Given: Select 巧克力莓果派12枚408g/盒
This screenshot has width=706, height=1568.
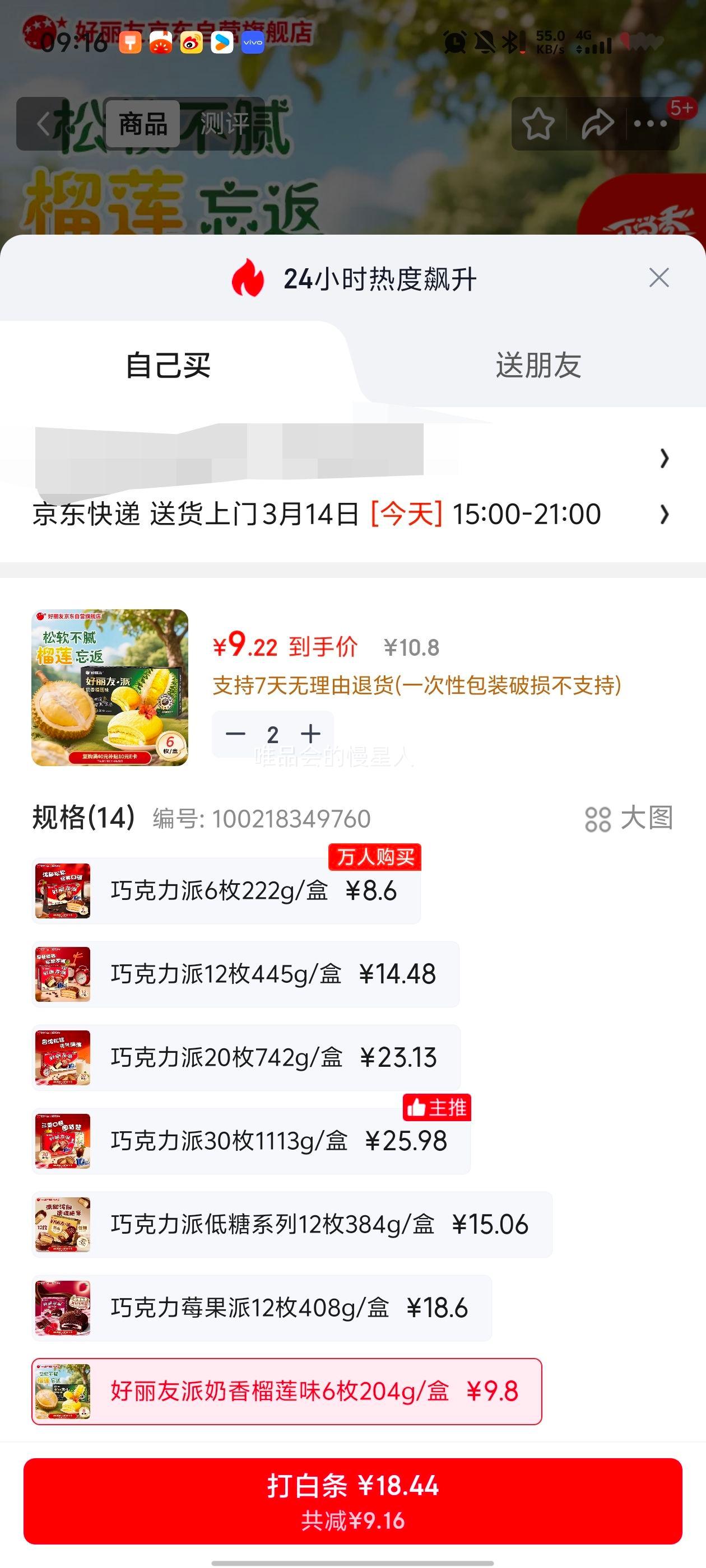Looking at the screenshot, I should tap(261, 1308).
